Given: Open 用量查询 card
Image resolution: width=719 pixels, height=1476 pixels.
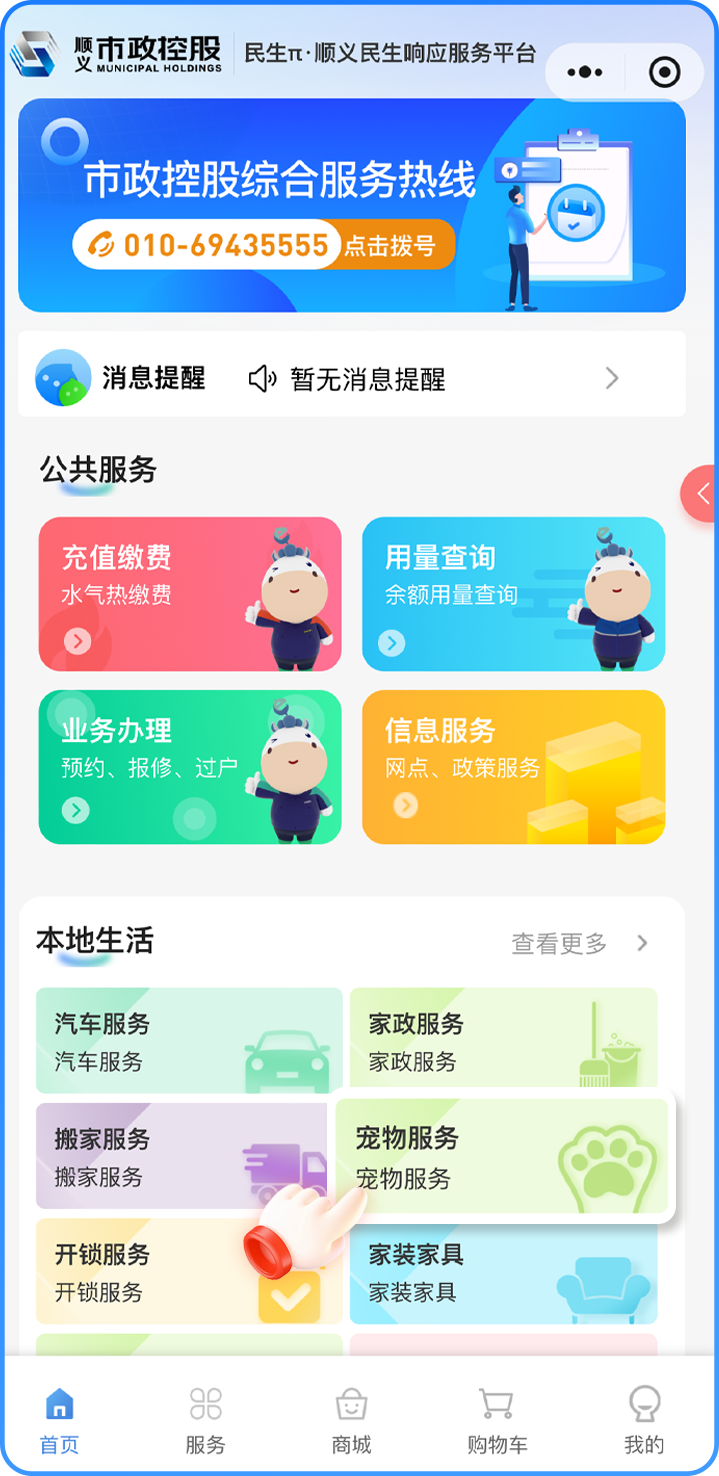Looking at the screenshot, I should pyautogui.click(x=513, y=594).
